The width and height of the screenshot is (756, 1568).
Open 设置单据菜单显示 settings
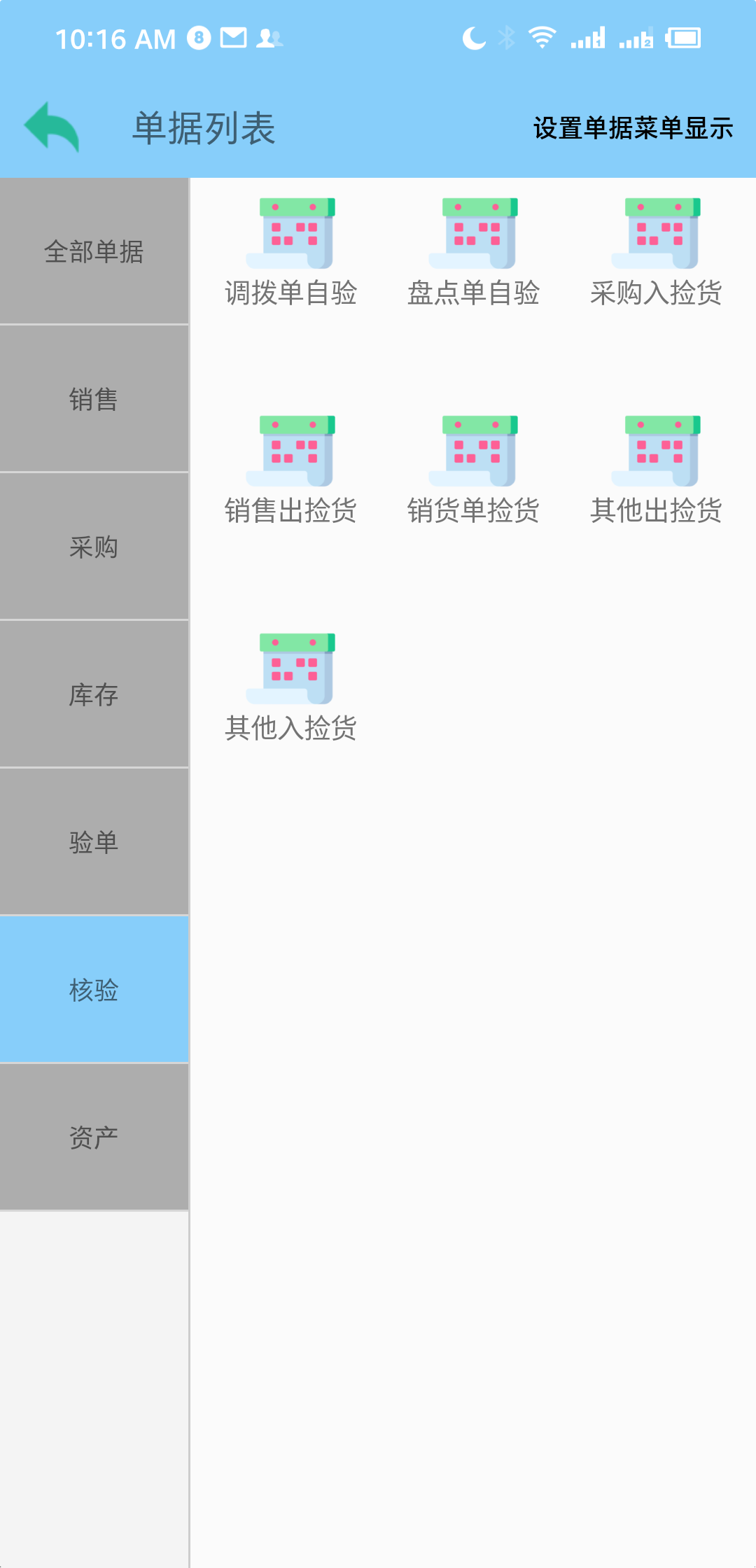click(633, 128)
